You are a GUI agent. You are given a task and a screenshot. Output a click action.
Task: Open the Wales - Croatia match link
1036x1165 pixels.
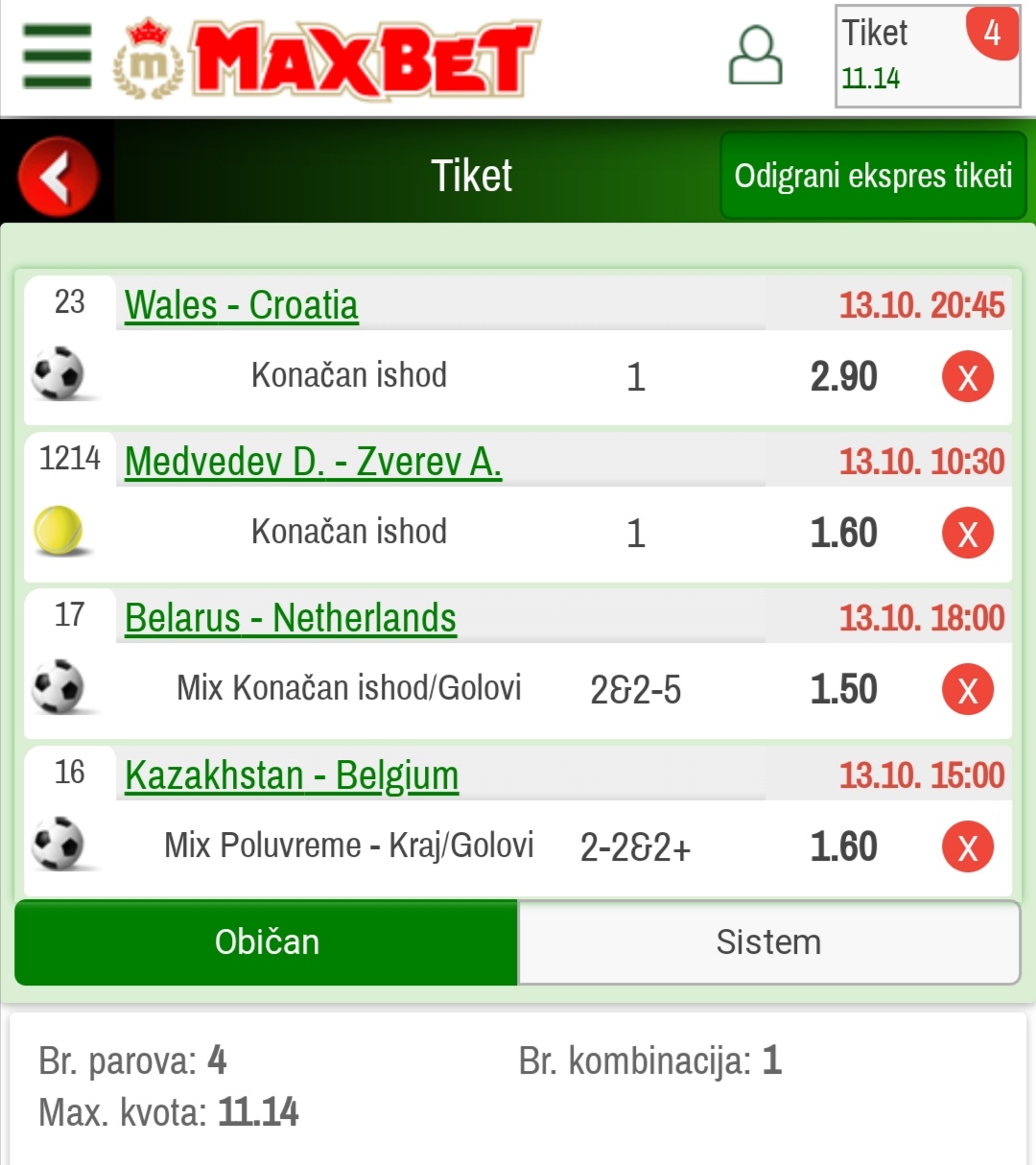click(241, 305)
